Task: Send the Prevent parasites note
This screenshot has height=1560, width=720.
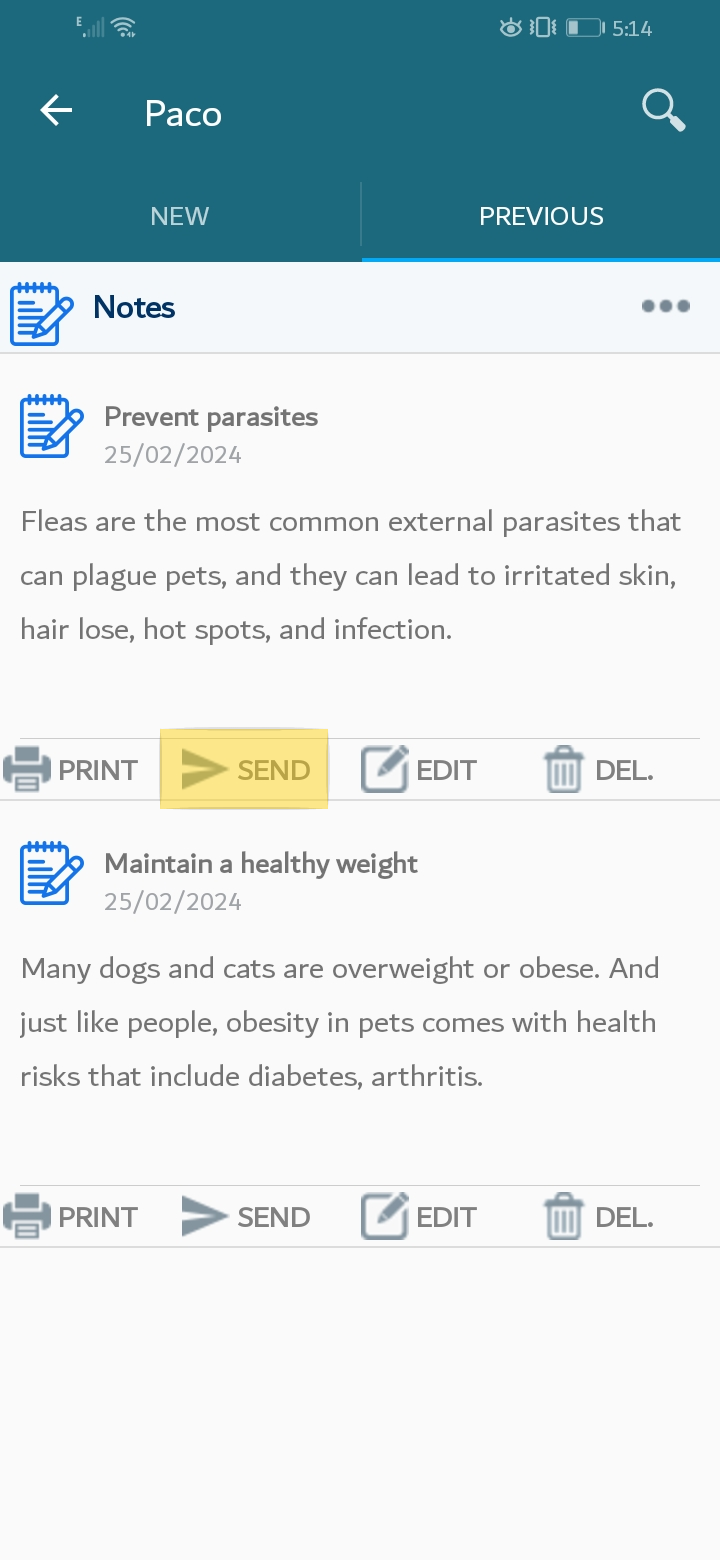Action: (245, 770)
